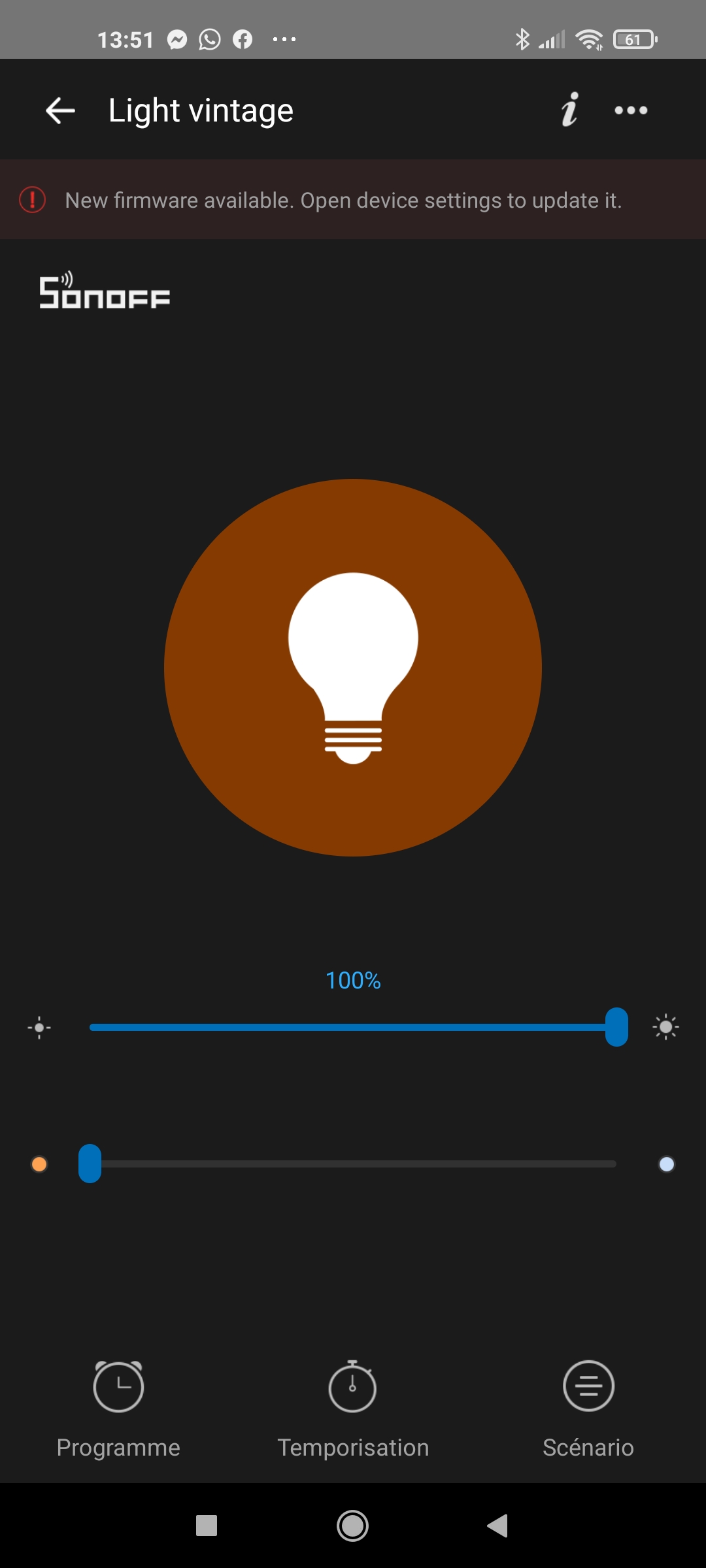Tap the new firmware available banner
Viewport: 706px width, 1568px height.
[353, 200]
